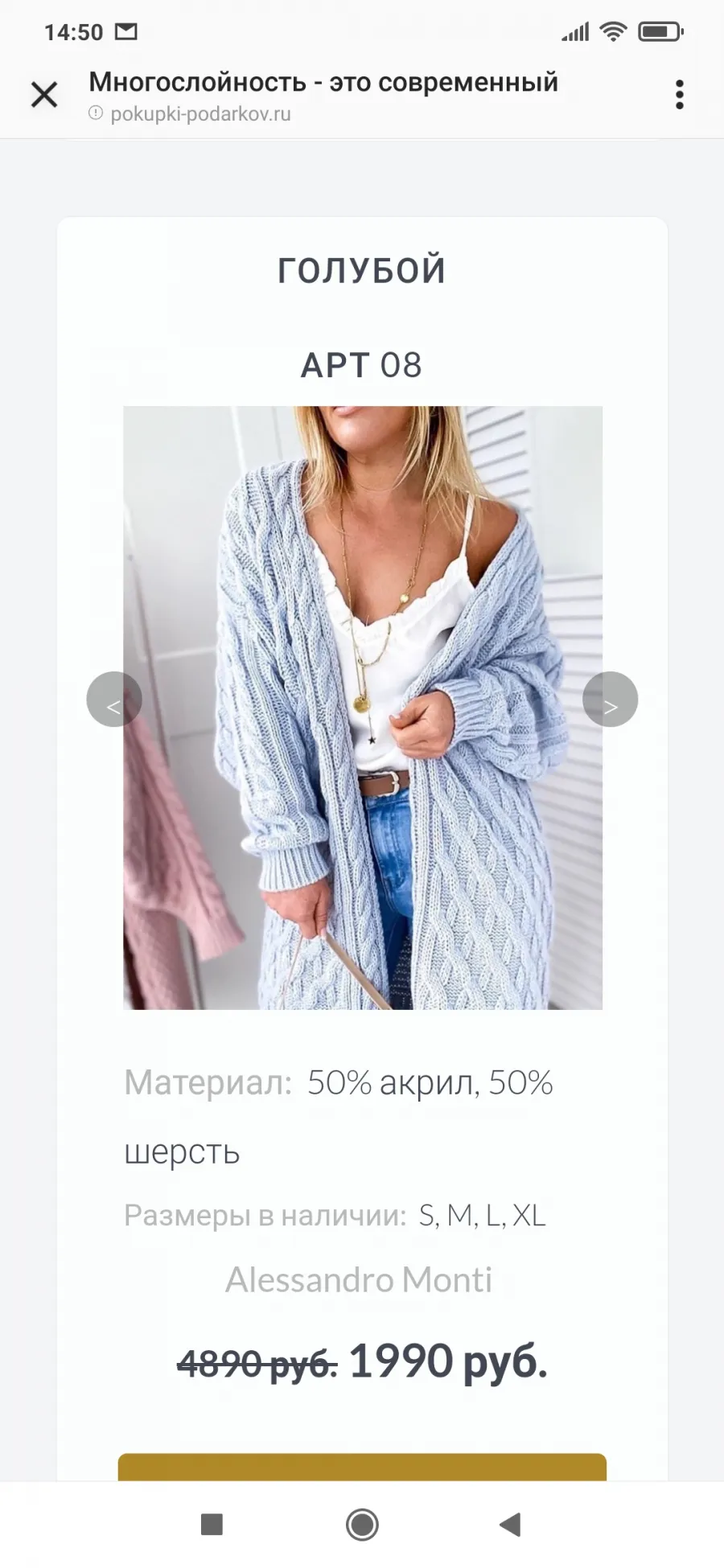Open the recent apps view

212,1524
